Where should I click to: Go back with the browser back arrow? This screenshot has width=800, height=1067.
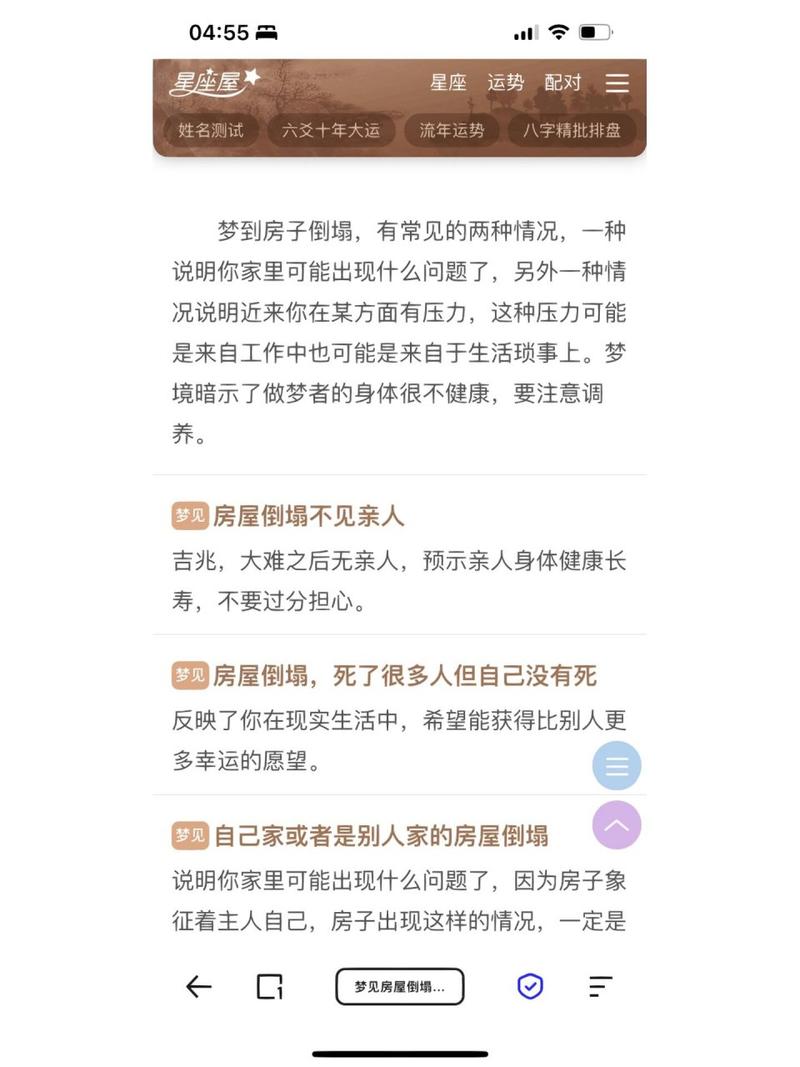tap(199, 987)
